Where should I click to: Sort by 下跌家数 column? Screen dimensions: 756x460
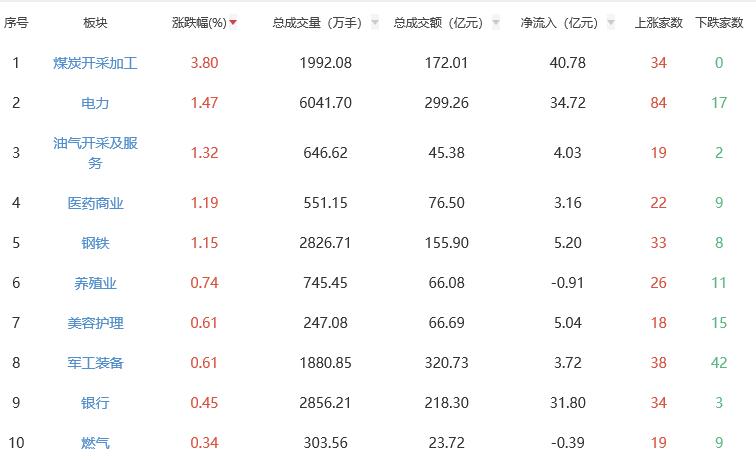tap(719, 22)
